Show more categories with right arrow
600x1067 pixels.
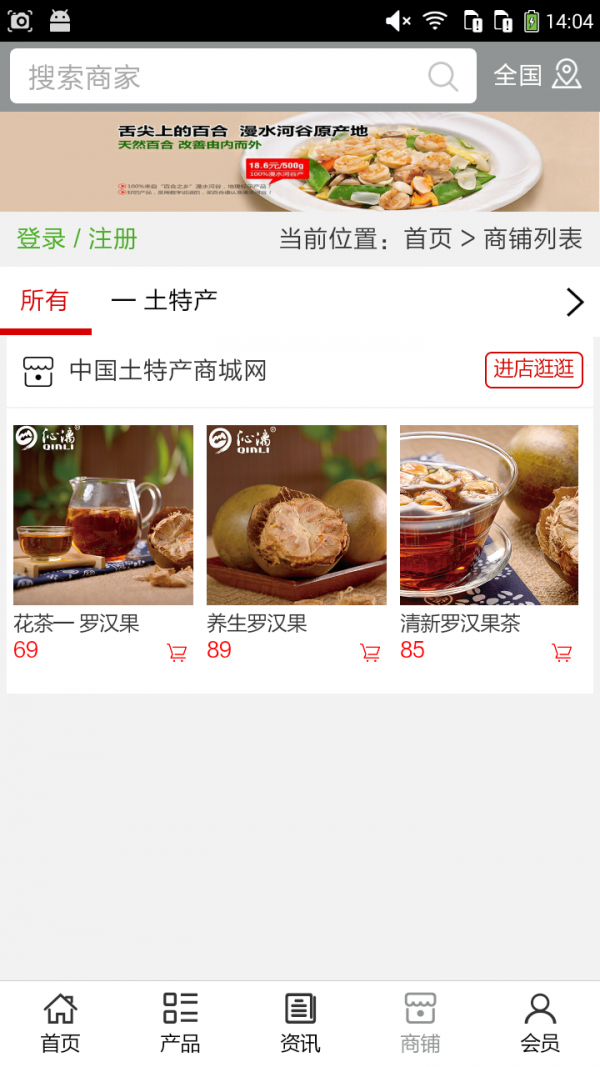tap(574, 302)
